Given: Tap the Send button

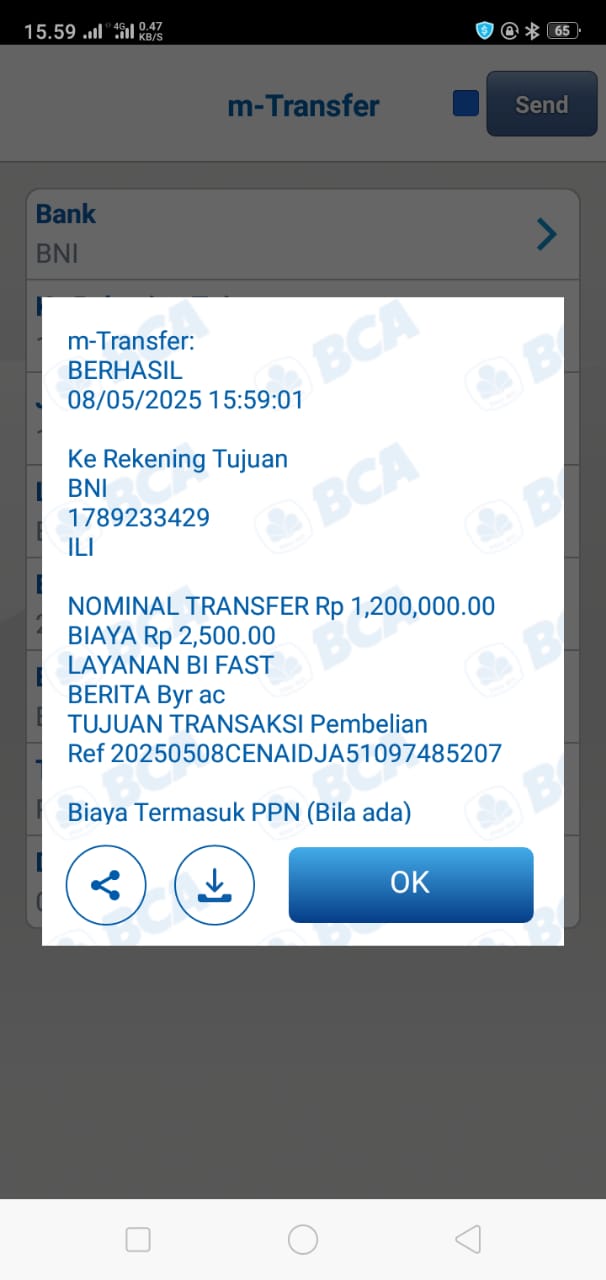Looking at the screenshot, I should click(x=541, y=104).
